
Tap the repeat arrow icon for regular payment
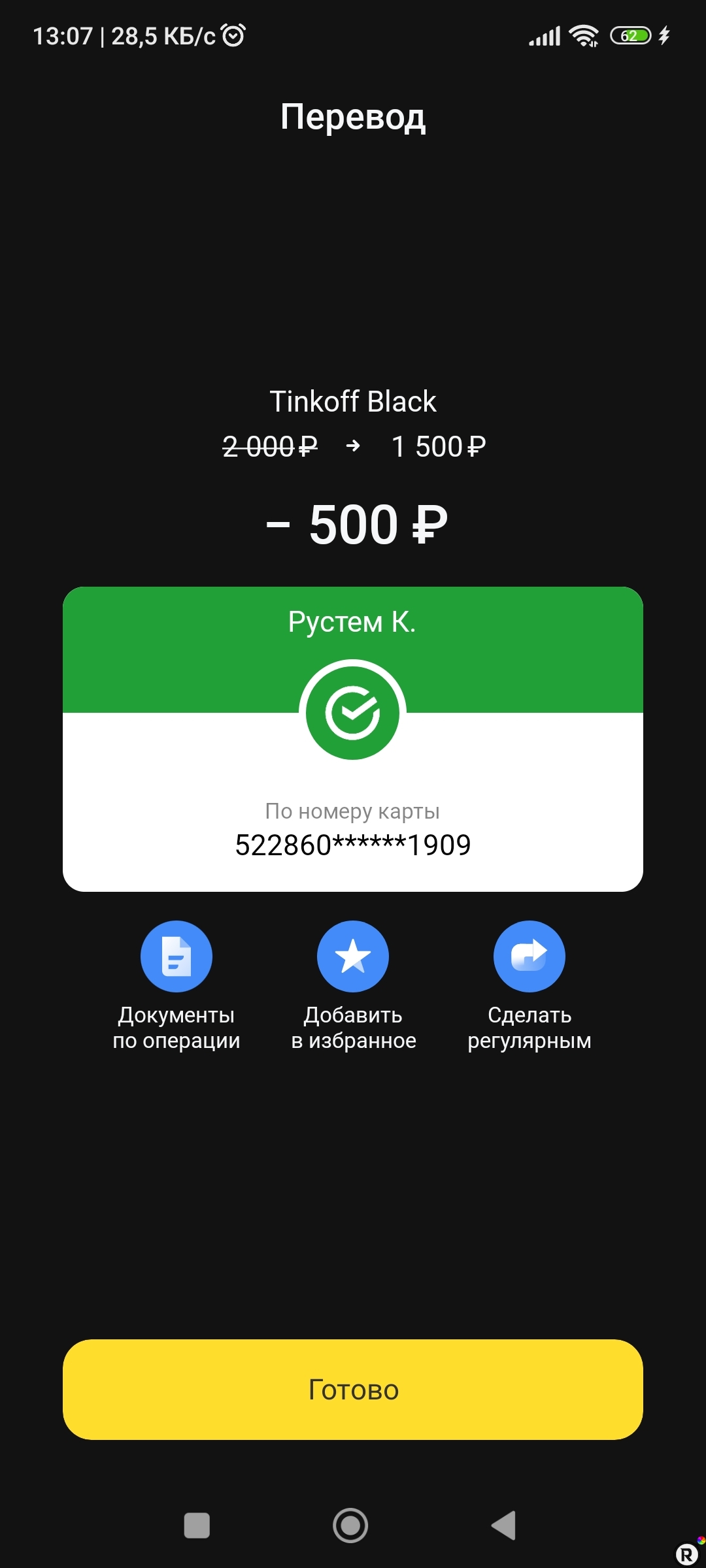(x=529, y=955)
